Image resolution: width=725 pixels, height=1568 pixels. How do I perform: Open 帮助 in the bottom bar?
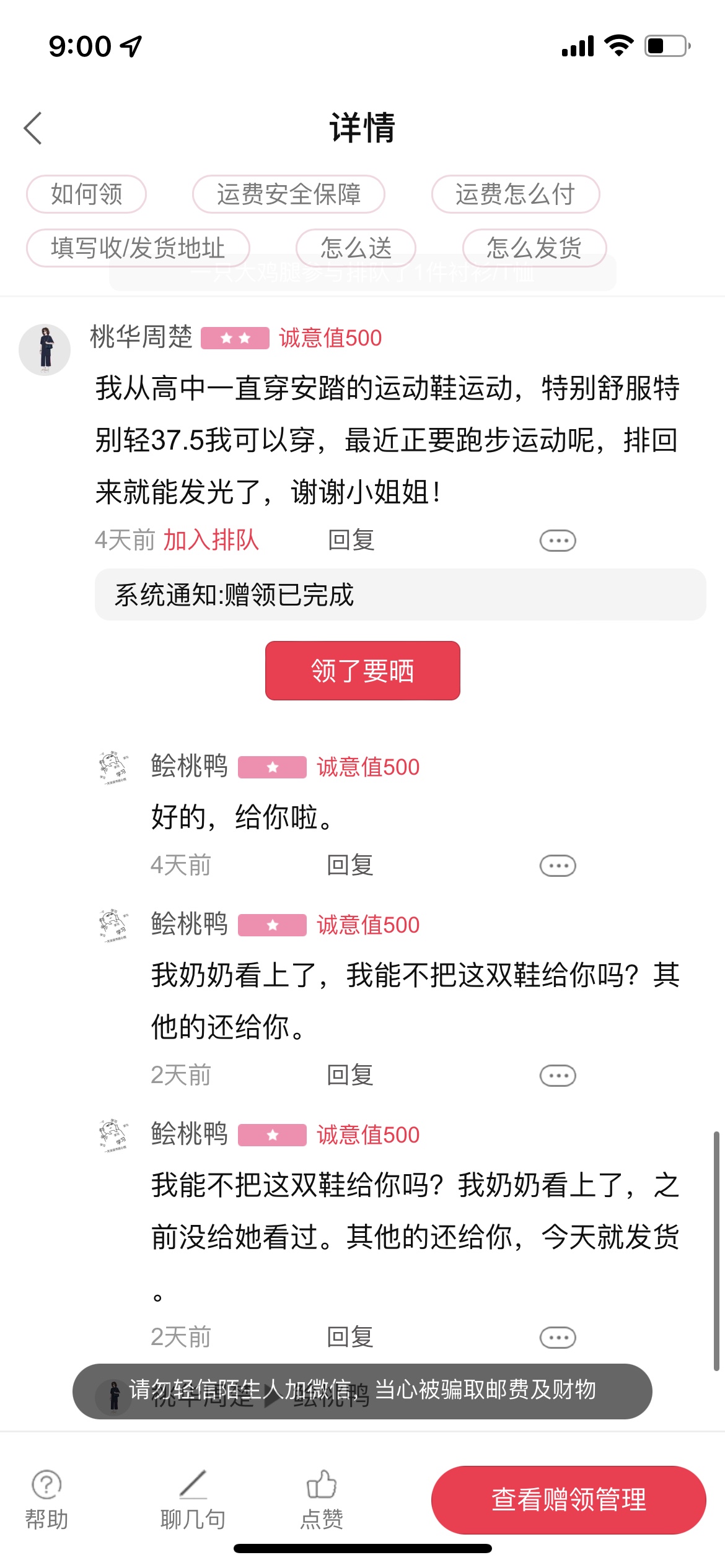pyautogui.click(x=46, y=1500)
